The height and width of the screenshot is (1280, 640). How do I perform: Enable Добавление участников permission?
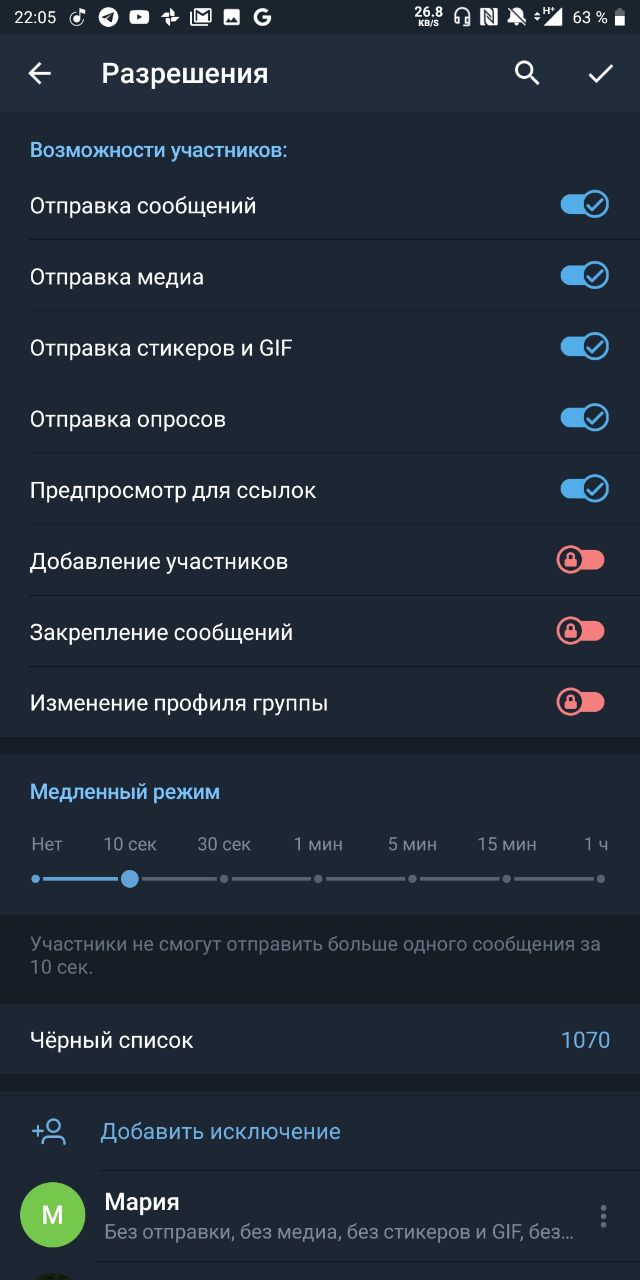(581, 560)
